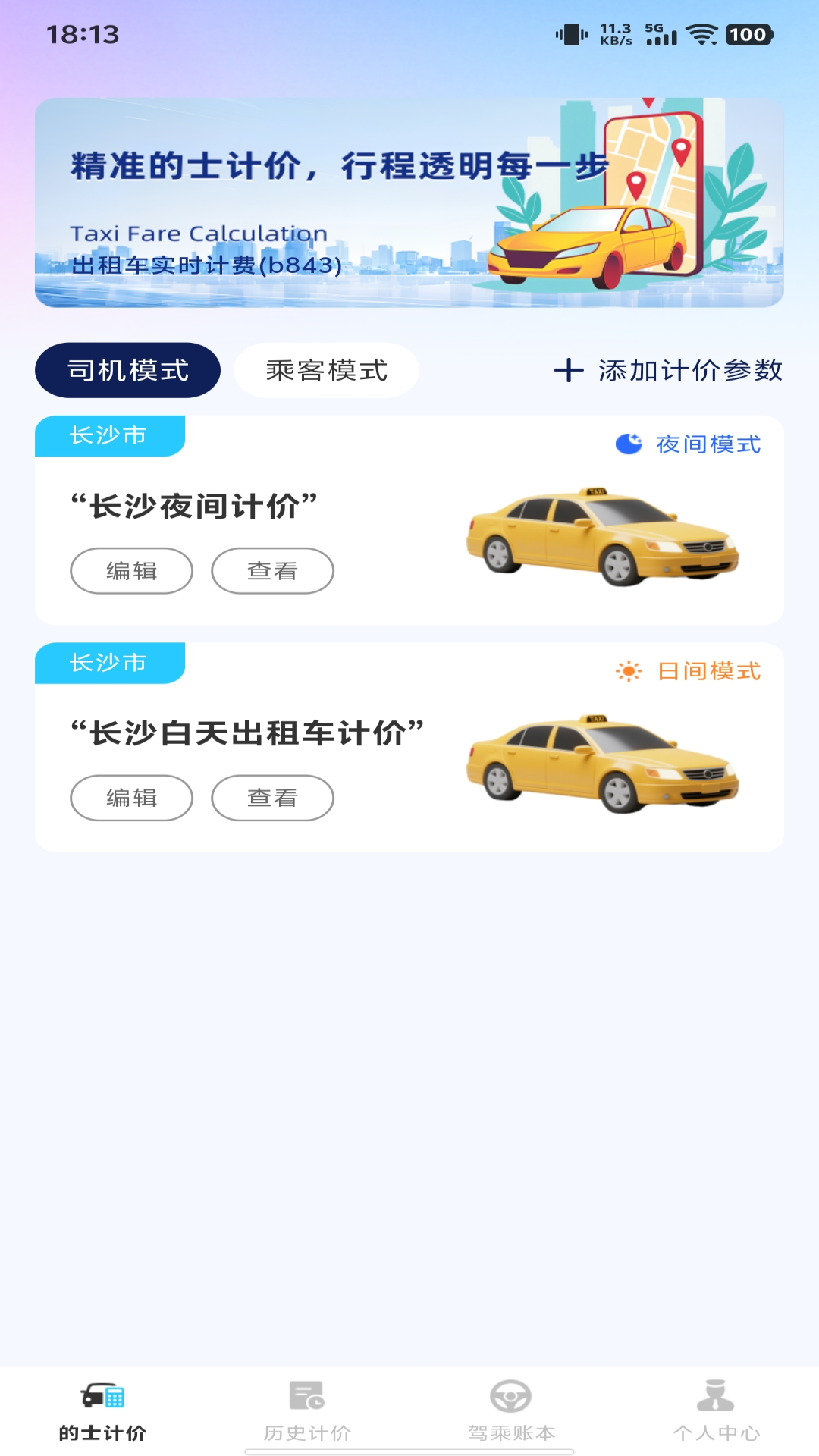The width and height of the screenshot is (819, 1456).
Task: Open the 长沙市 tag on the night card
Action: 108,434
